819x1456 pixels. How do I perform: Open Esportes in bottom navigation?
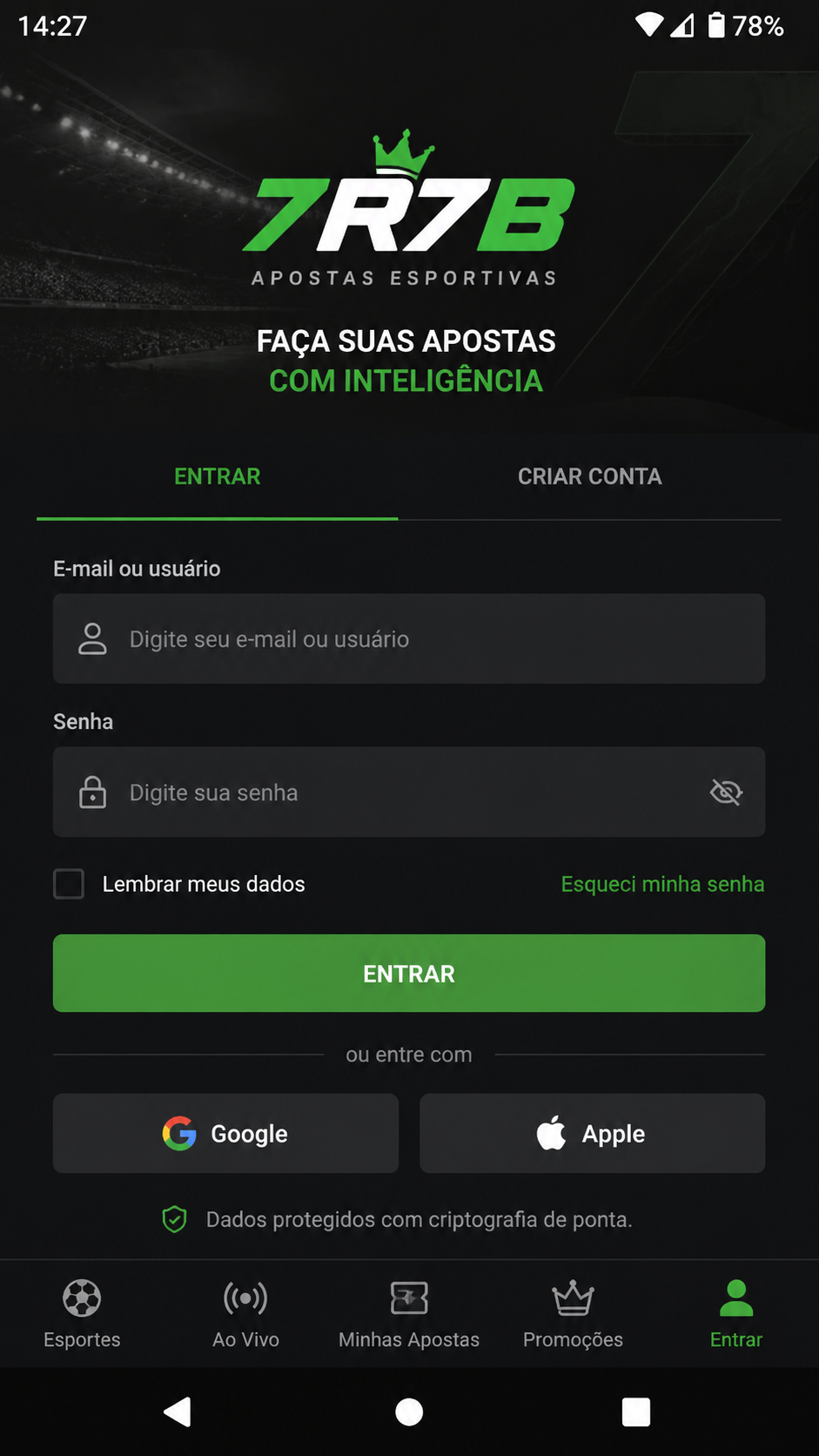[82, 1313]
